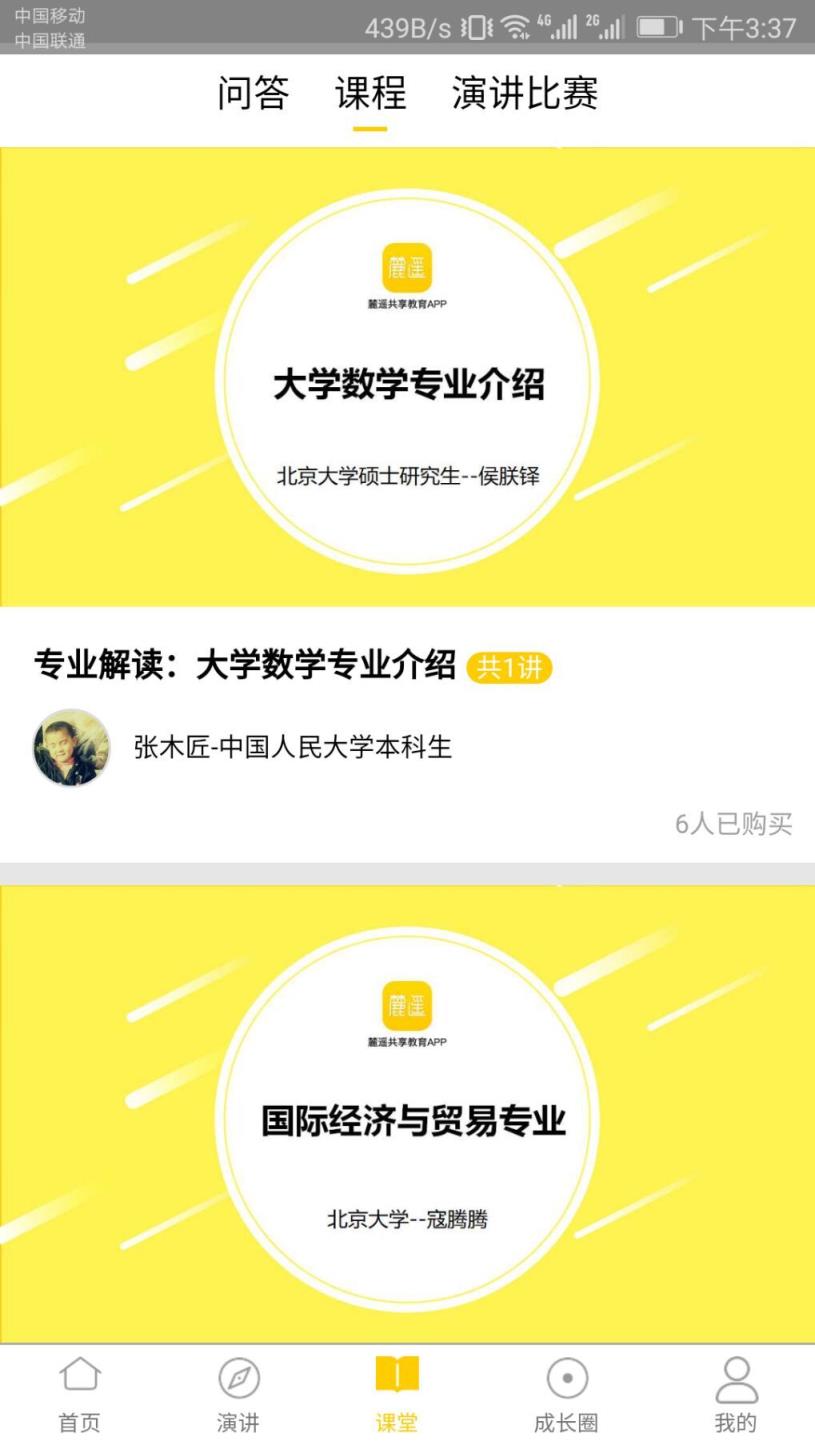The width and height of the screenshot is (815, 1449).
Task: Tap the 麓遥共享教育APP logo on first course
Action: coord(406,267)
